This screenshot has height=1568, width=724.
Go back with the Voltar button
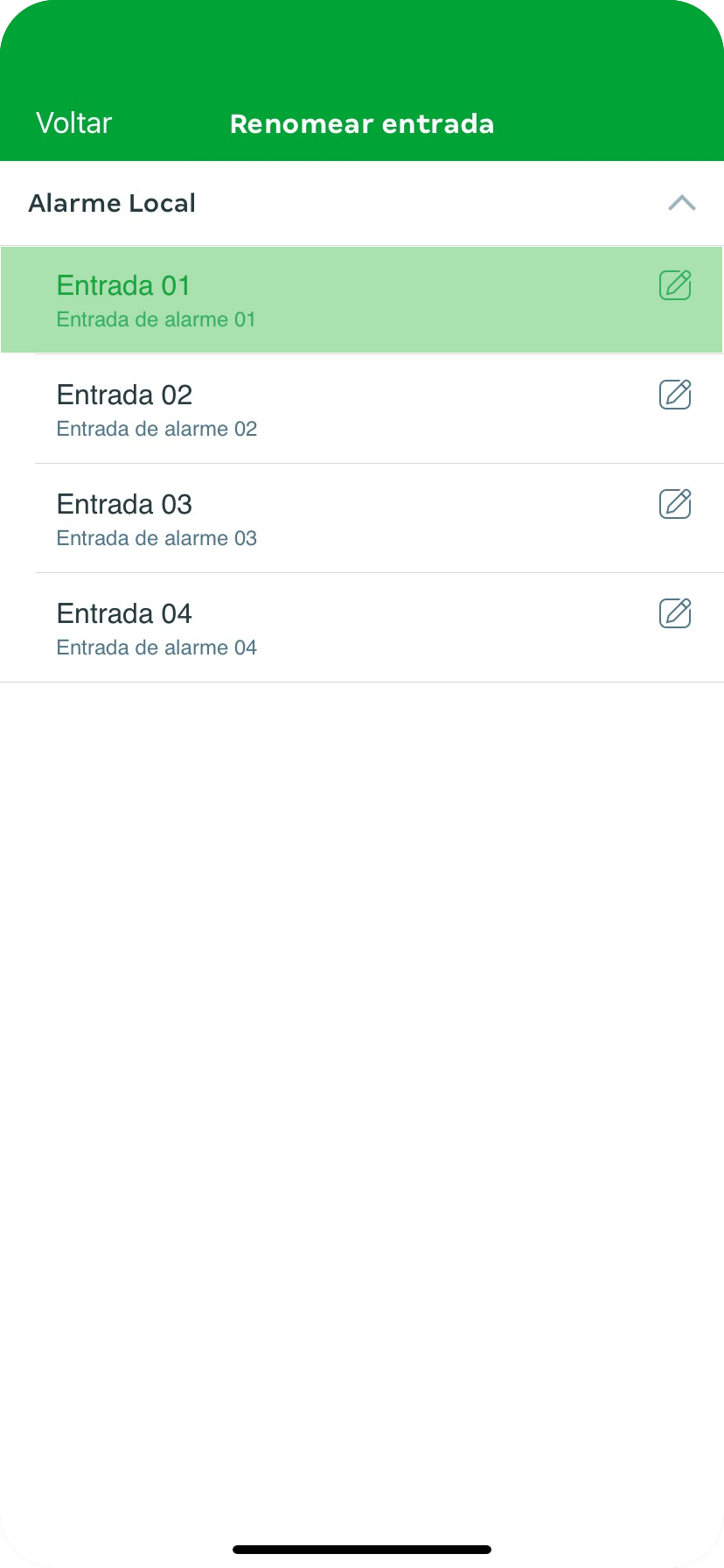point(74,123)
